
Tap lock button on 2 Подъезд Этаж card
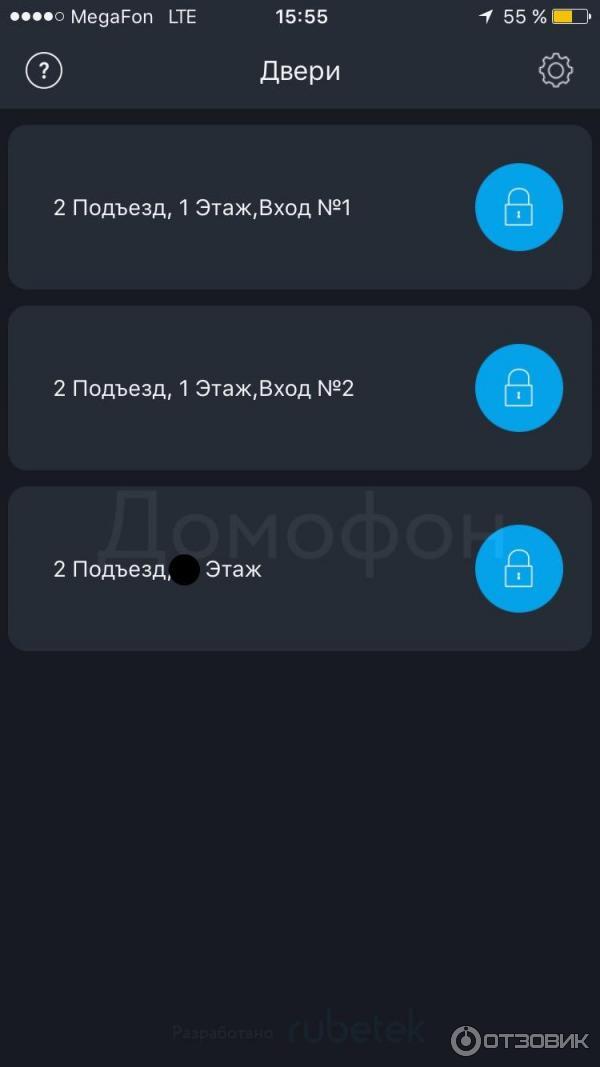[518, 568]
